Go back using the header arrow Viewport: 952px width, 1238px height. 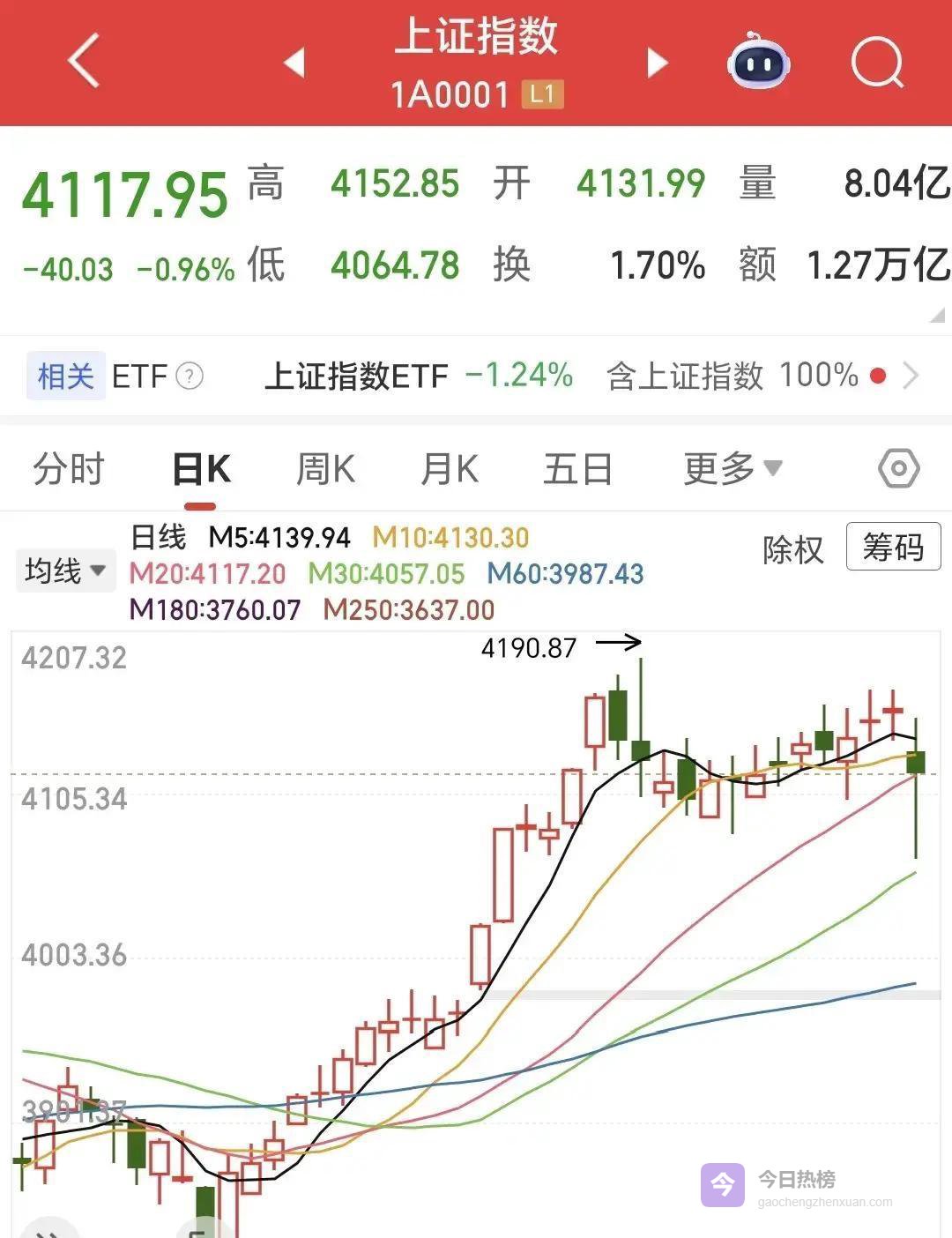(x=84, y=62)
